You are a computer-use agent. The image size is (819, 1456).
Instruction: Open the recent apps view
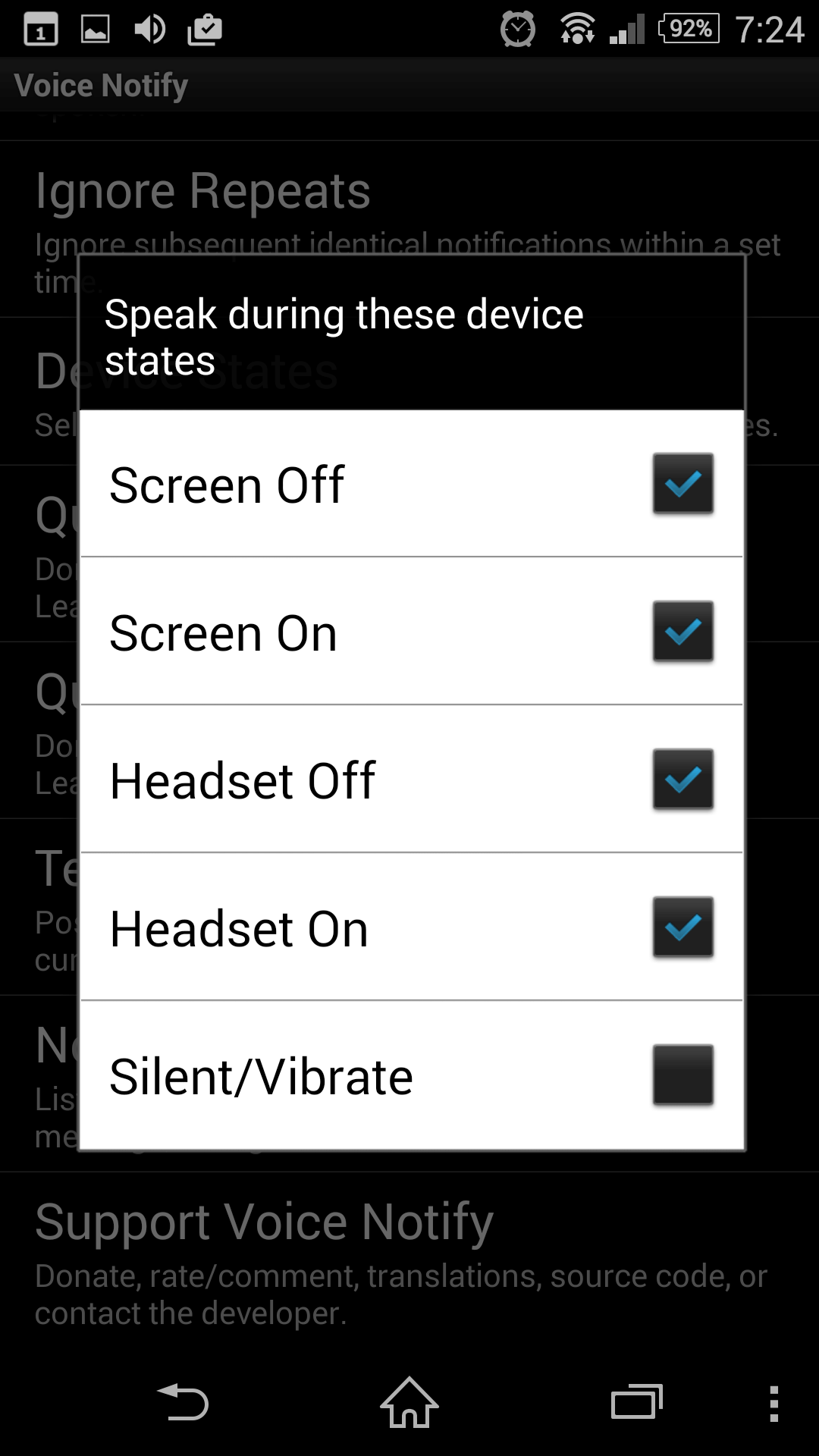(x=637, y=1402)
